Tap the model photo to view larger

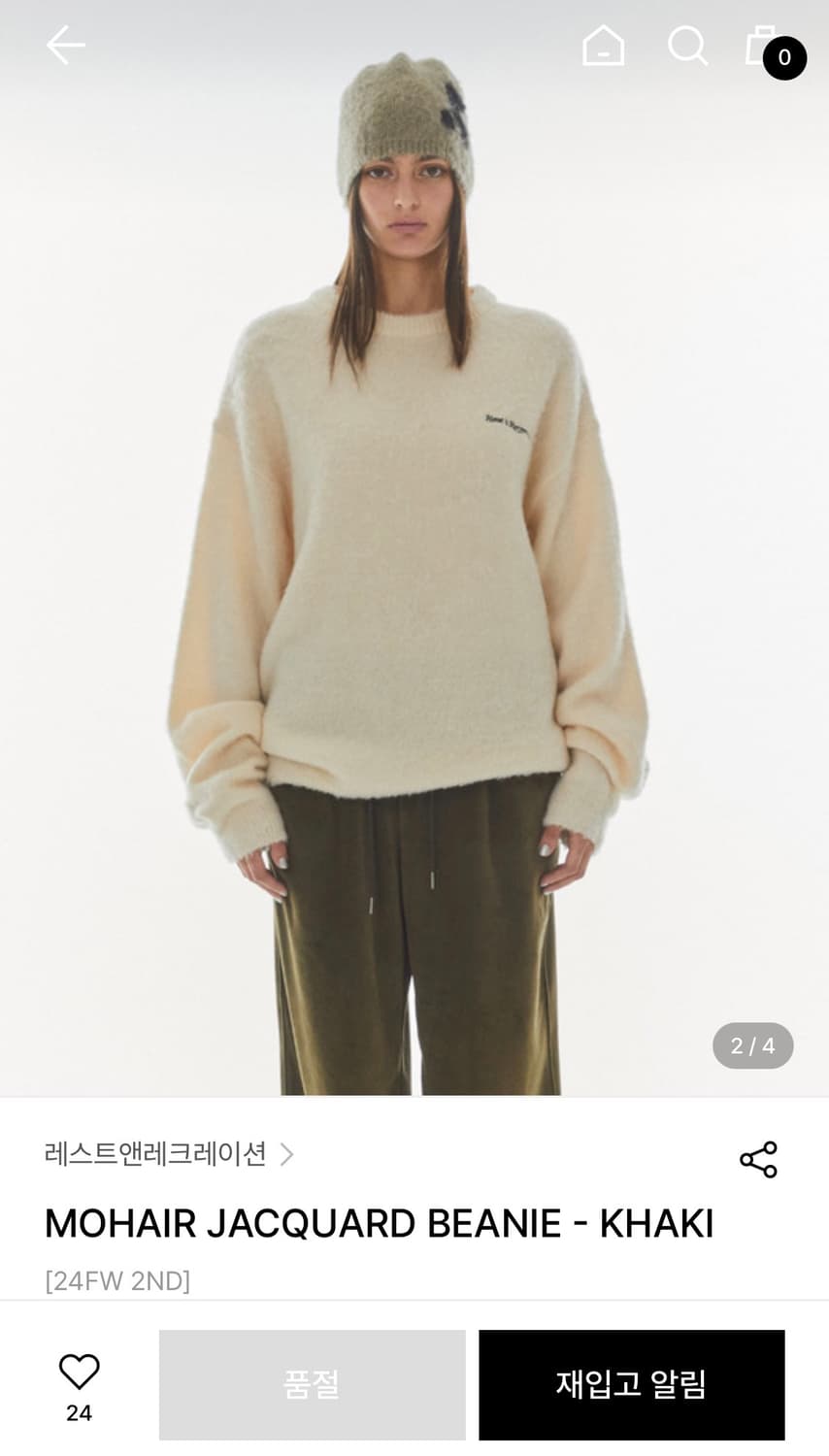pos(414,544)
